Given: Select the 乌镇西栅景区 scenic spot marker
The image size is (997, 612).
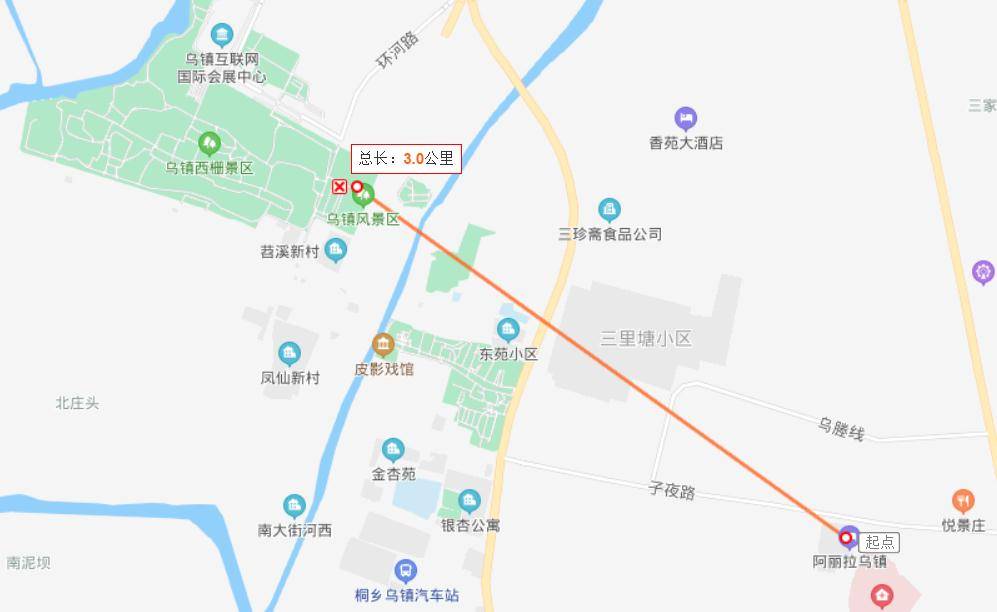Looking at the screenshot, I should [x=209, y=143].
